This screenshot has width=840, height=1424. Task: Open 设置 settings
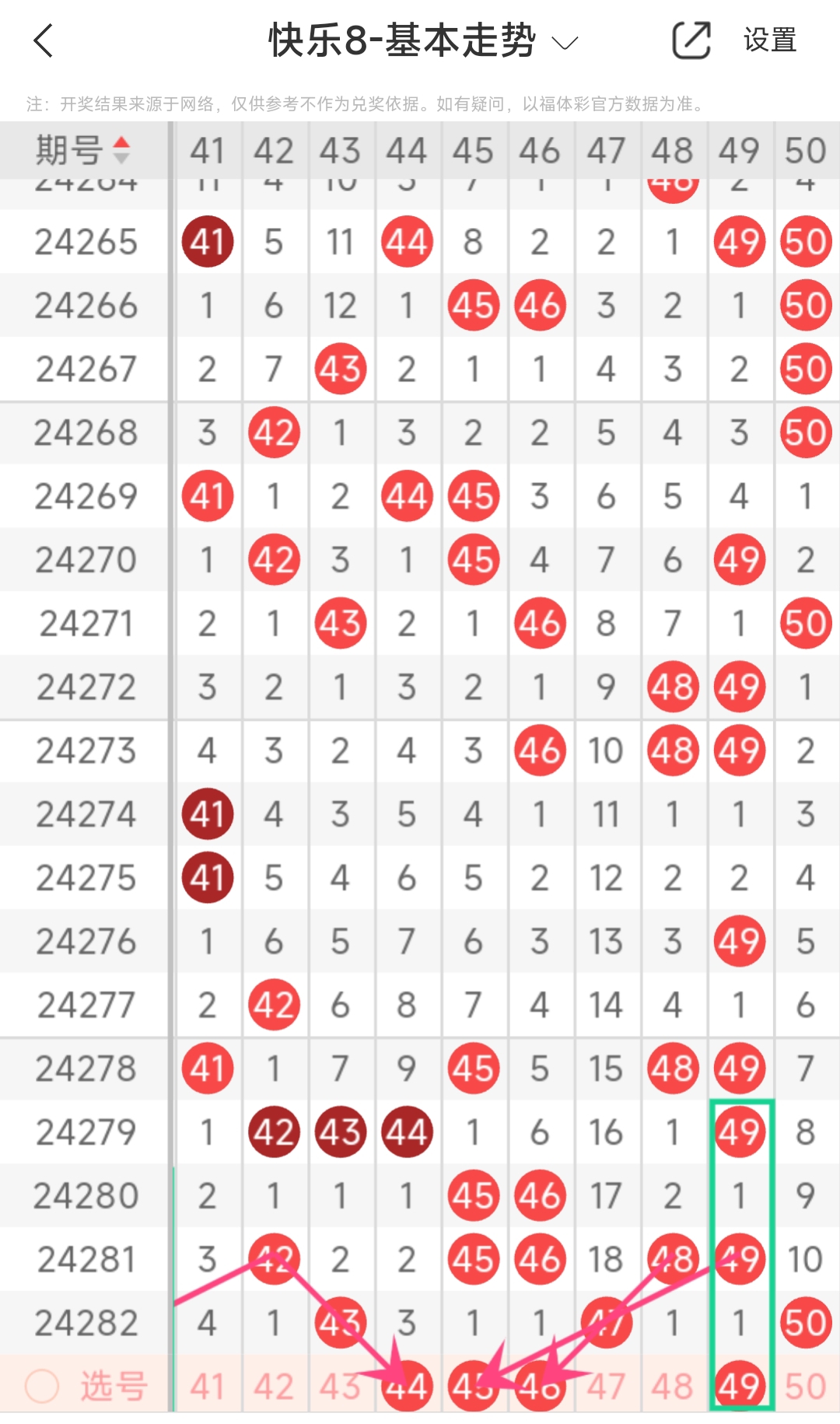pyautogui.click(x=769, y=40)
